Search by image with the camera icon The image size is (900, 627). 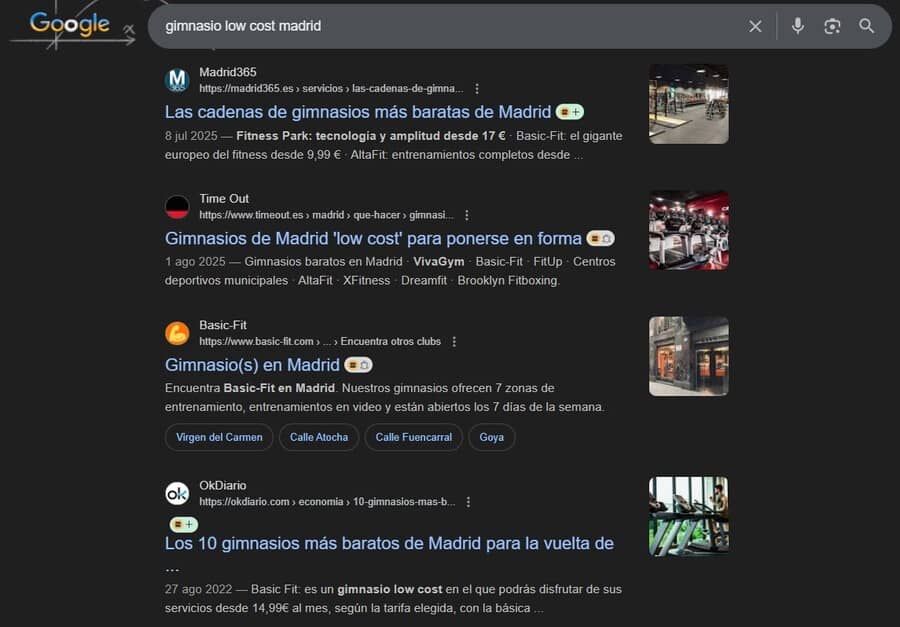click(x=832, y=26)
